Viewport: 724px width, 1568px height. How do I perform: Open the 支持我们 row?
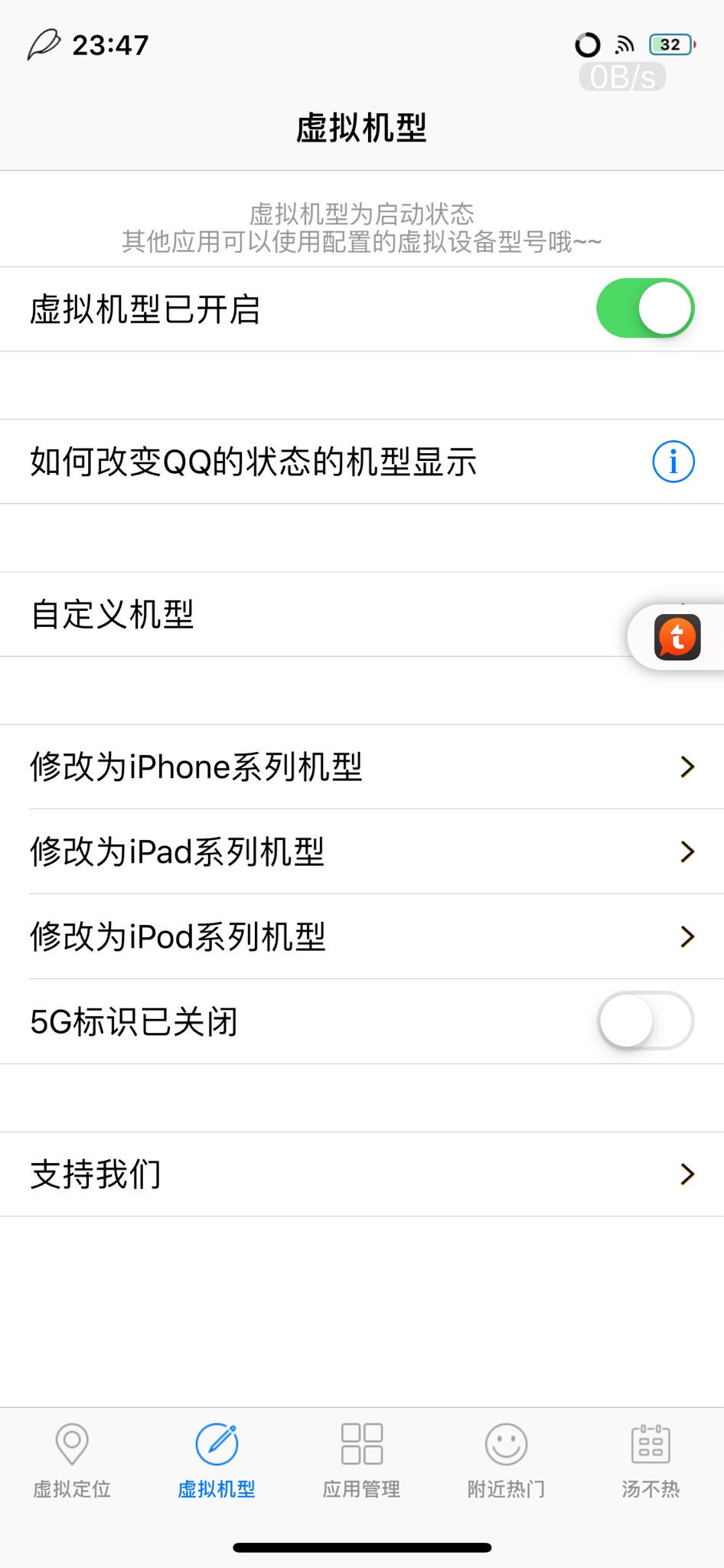coord(361,1174)
